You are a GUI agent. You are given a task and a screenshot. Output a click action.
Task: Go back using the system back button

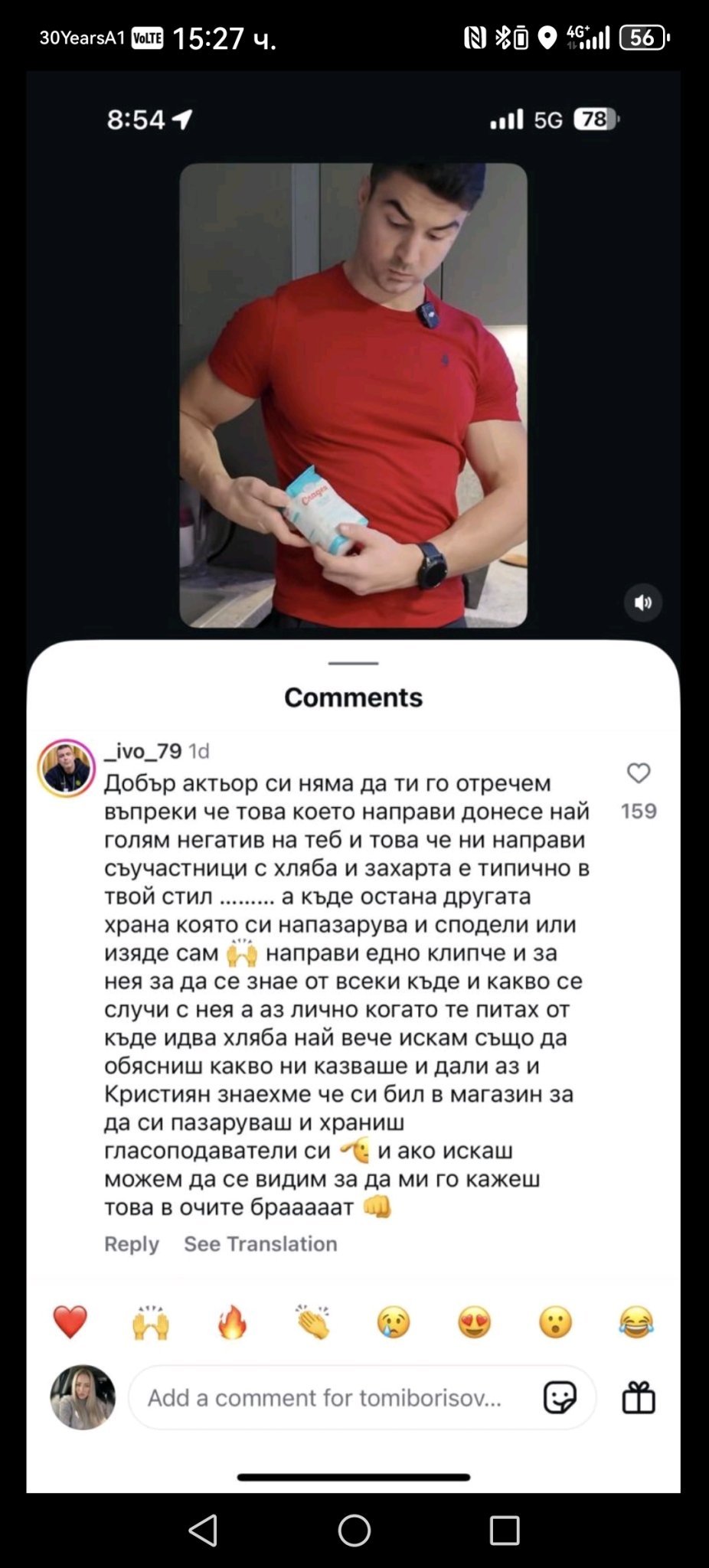tap(203, 1530)
